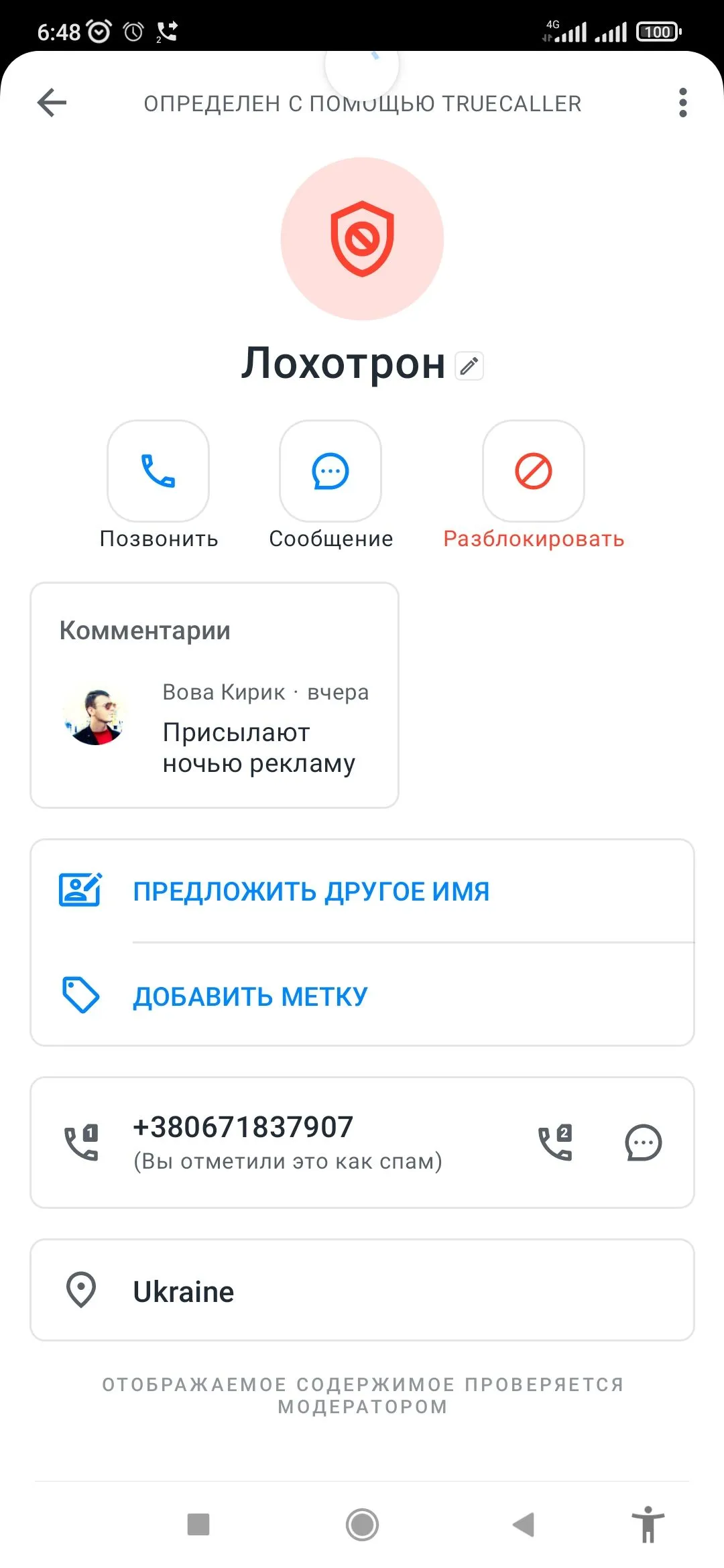
Task: Select Предложить другое имя
Action: coord(311,891)
